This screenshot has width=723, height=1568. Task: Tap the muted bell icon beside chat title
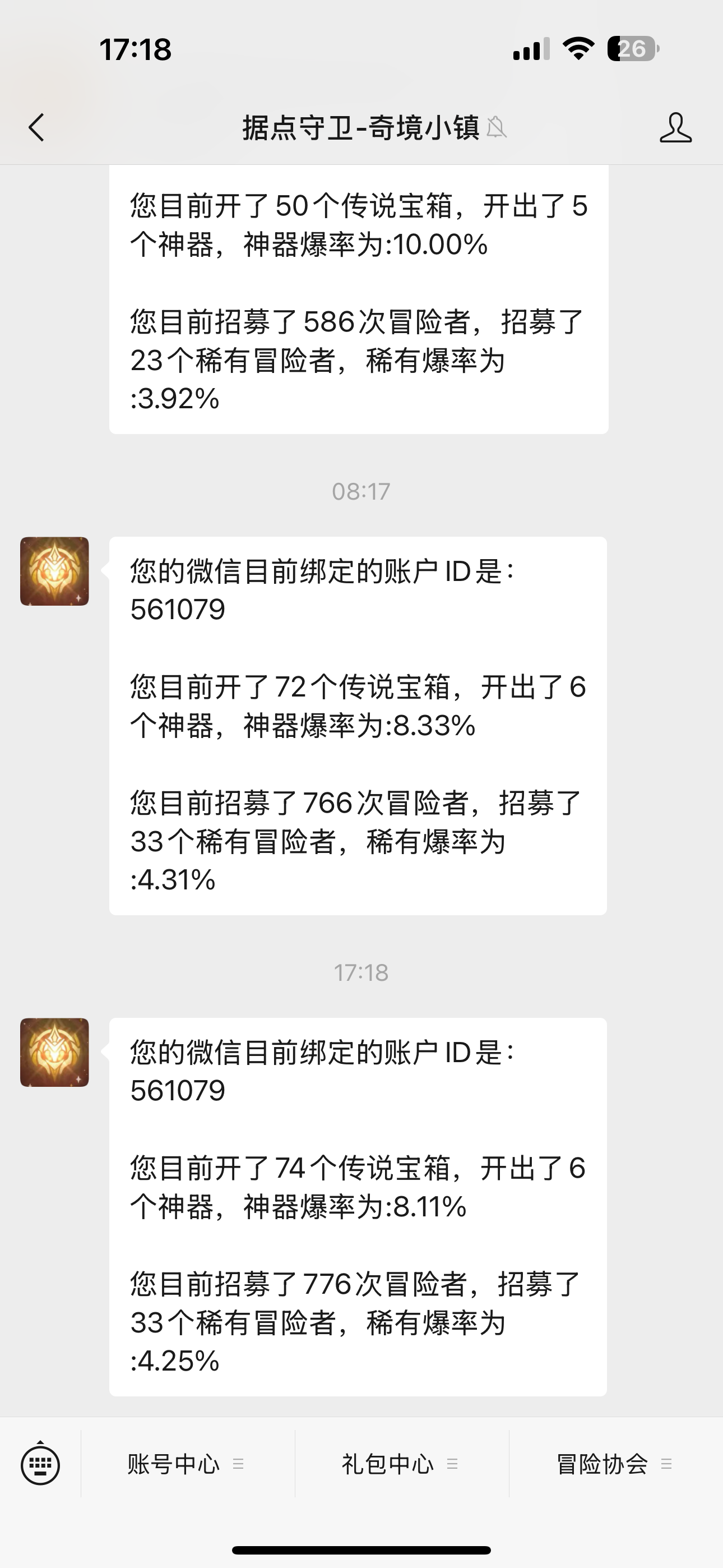tap(498, 128)
